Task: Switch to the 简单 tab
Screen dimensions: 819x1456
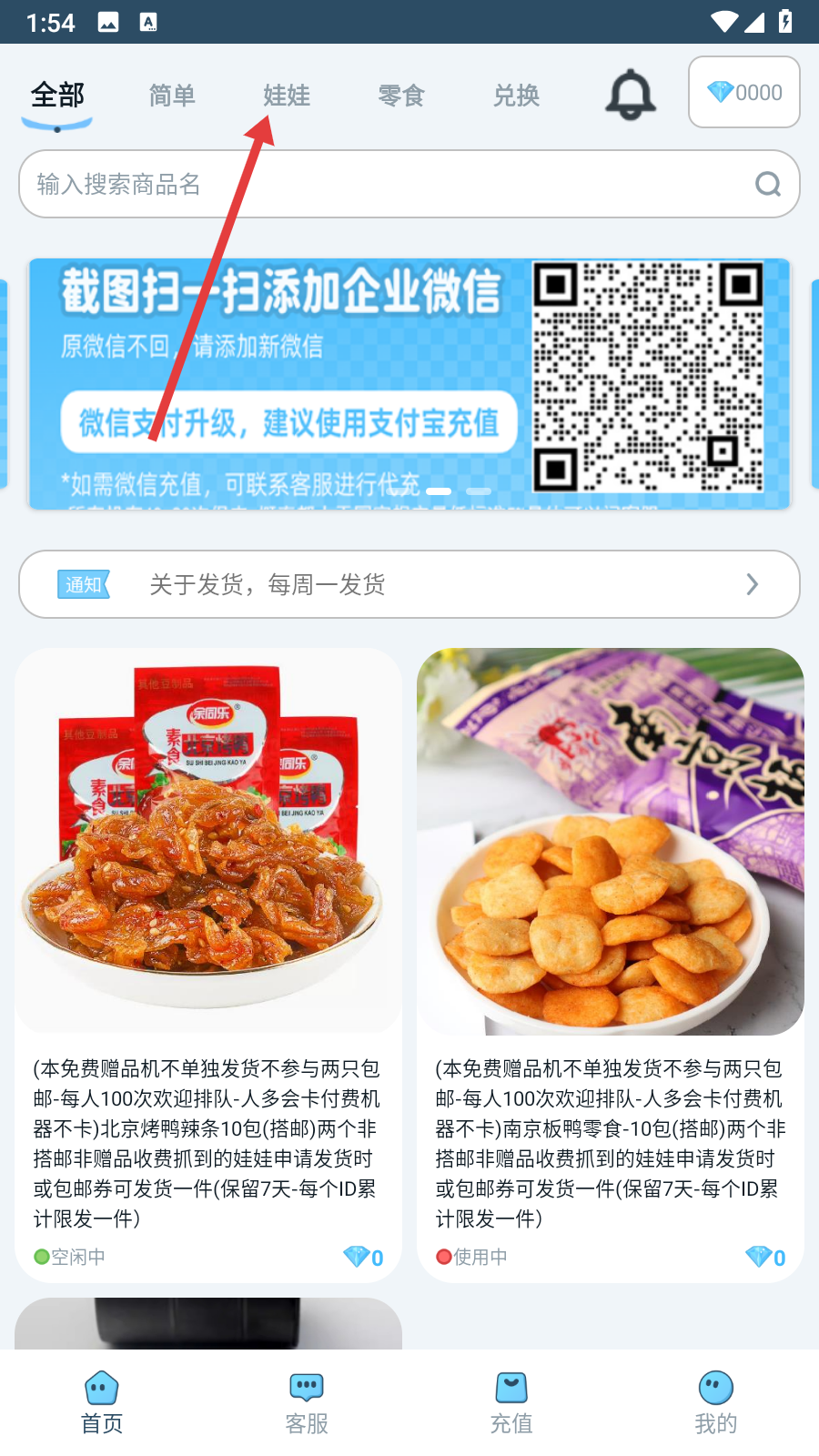Action: [x=172, y=95]
